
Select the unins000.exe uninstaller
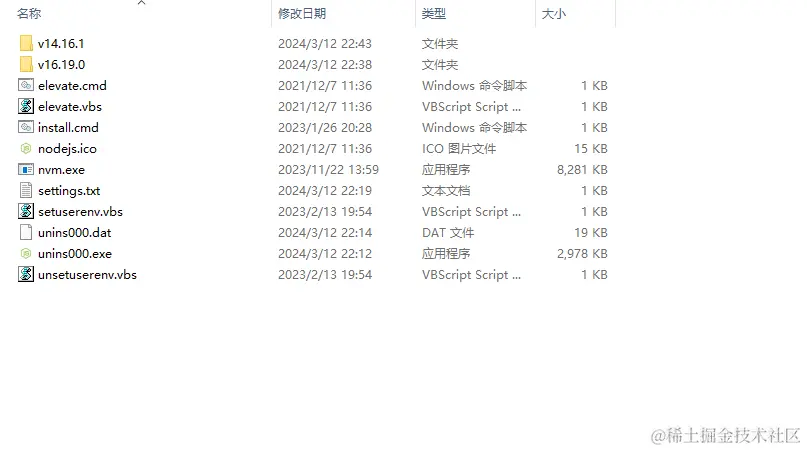(74, 254)
